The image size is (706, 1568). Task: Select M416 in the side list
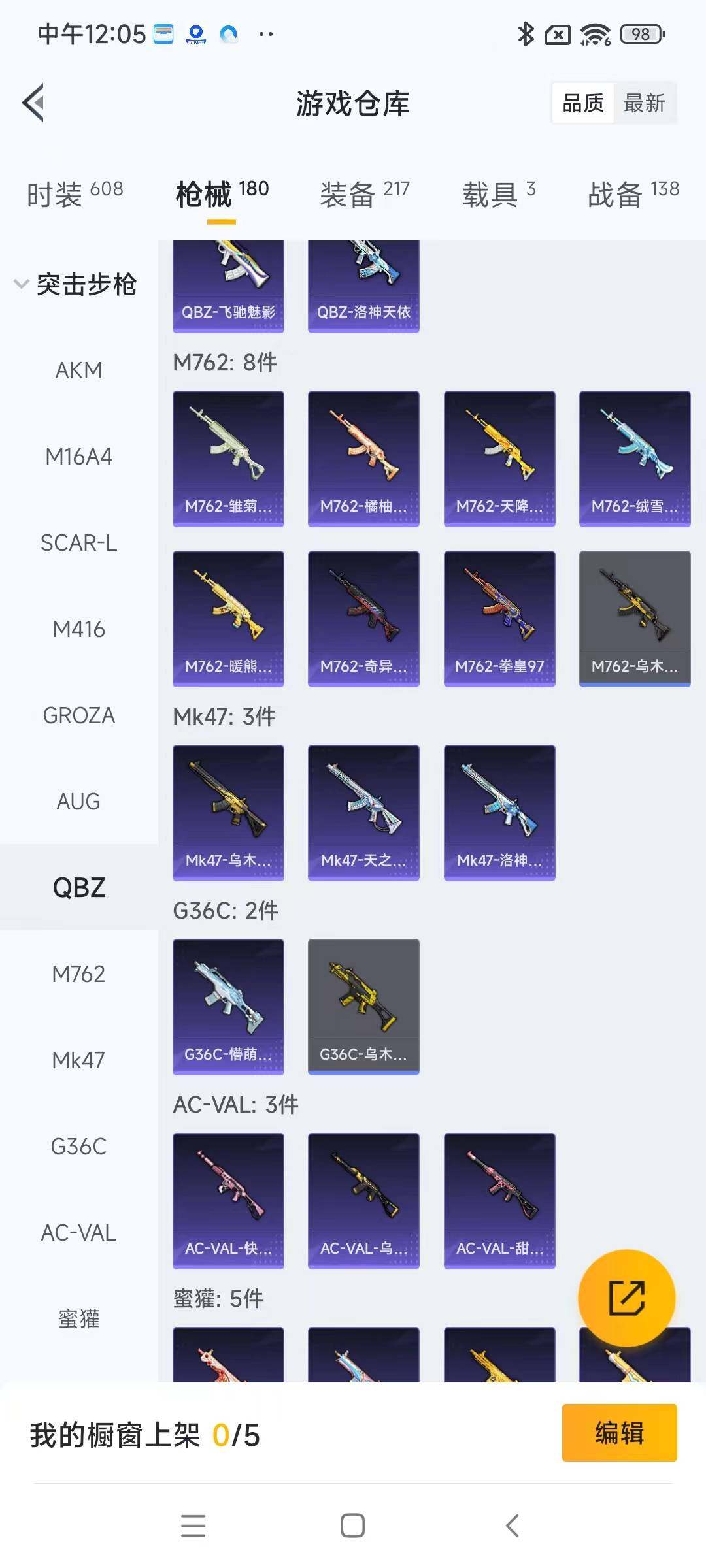click(x=78, y=629)
